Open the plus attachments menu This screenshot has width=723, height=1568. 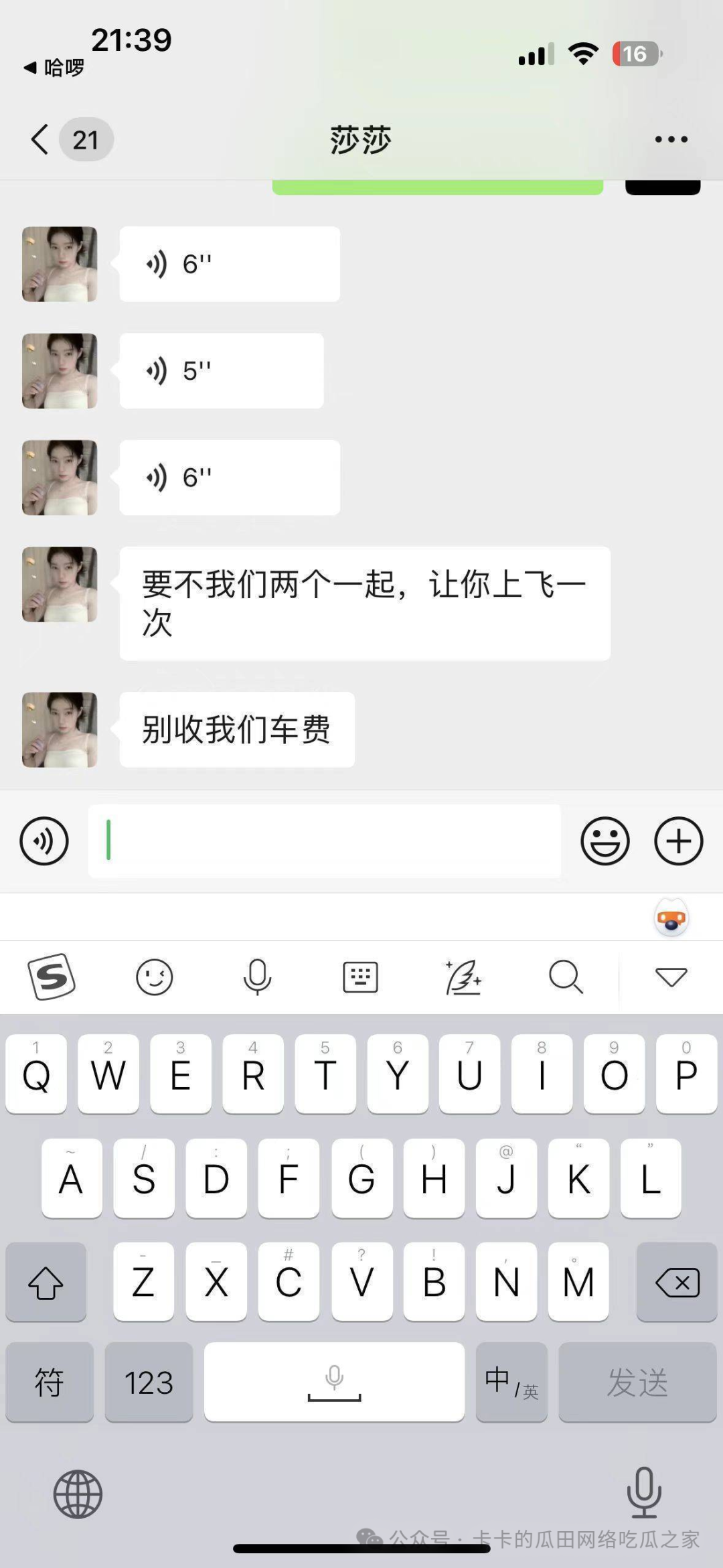[678, 841]
